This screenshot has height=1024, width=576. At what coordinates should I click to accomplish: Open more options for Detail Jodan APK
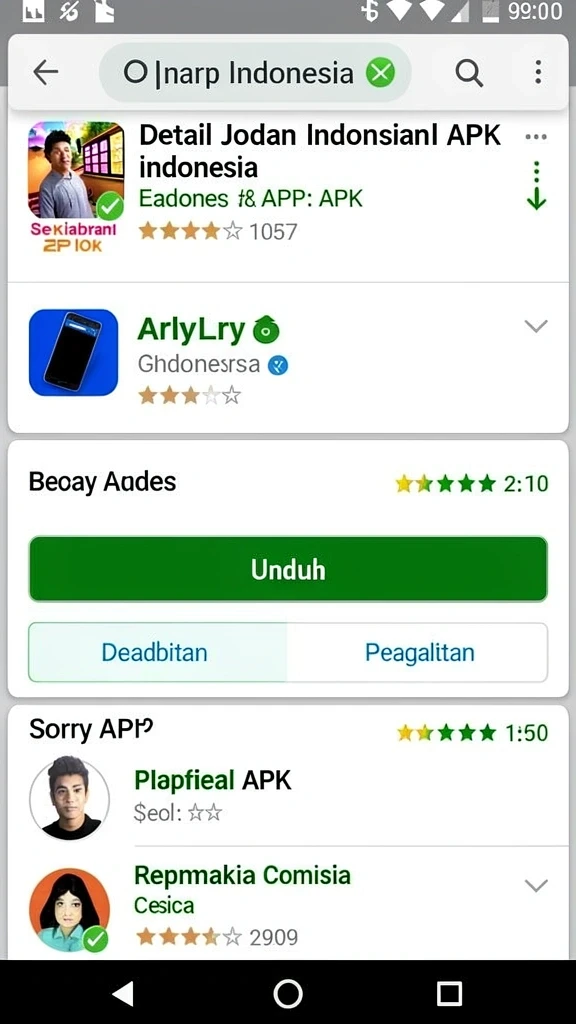536,137
